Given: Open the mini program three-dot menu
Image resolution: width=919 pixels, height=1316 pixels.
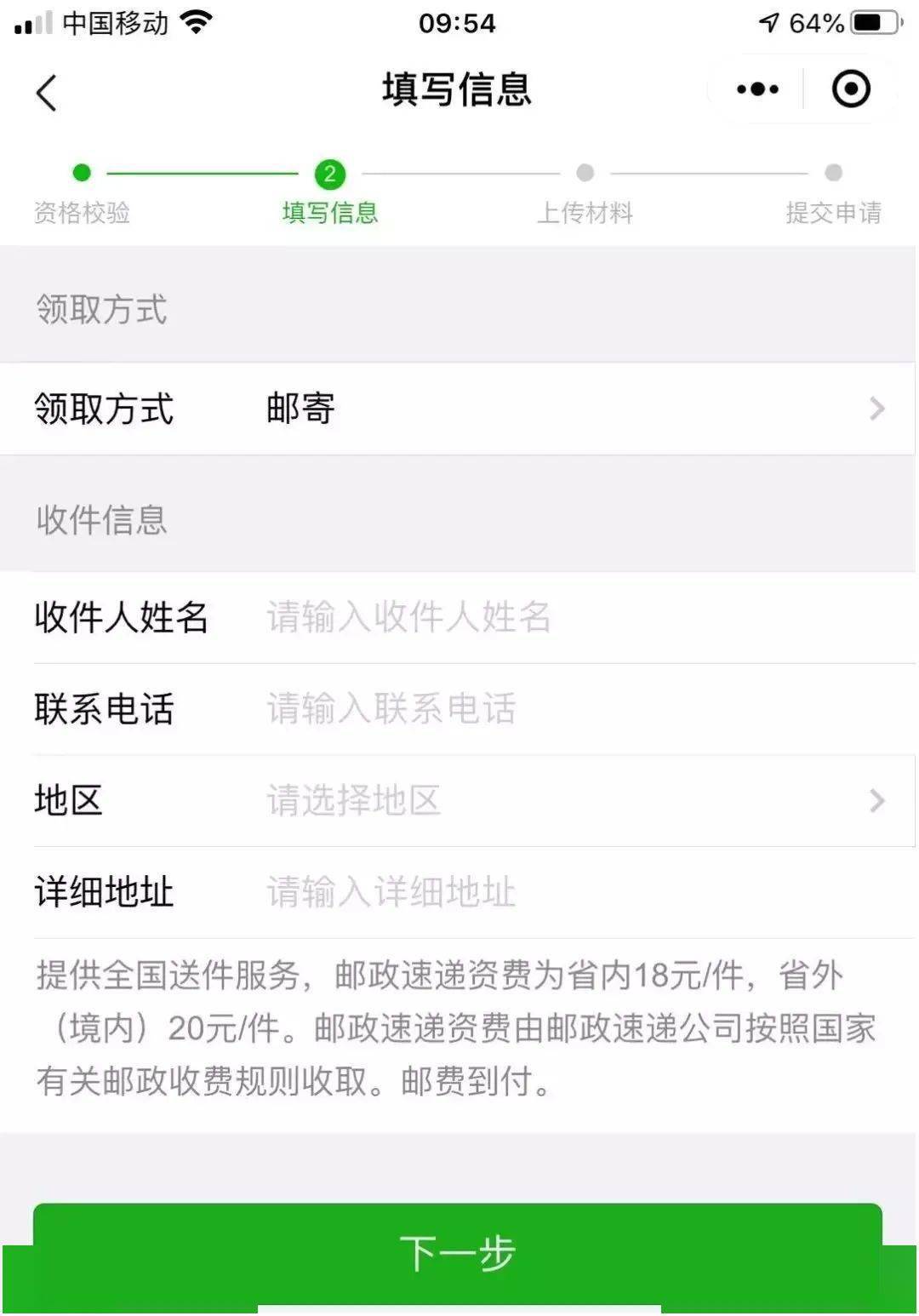Looking at the screenshot, I should coord(757,89).
